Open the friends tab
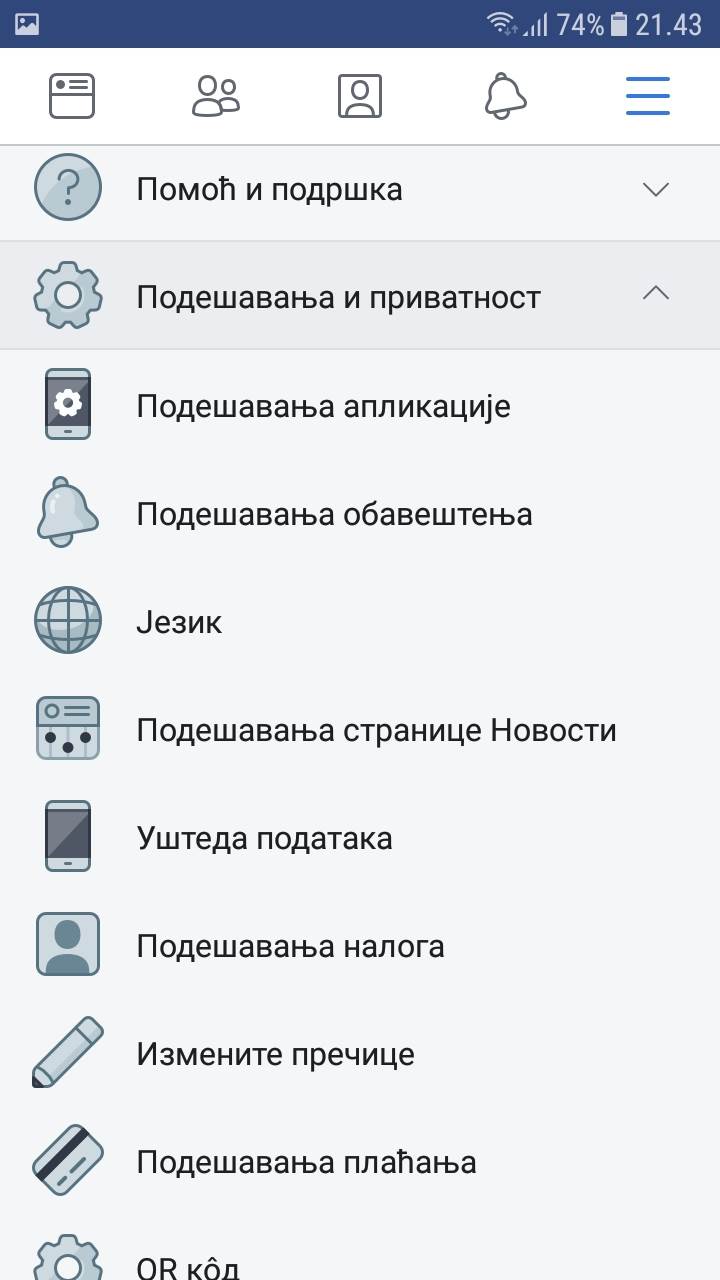 pos(216,96)
